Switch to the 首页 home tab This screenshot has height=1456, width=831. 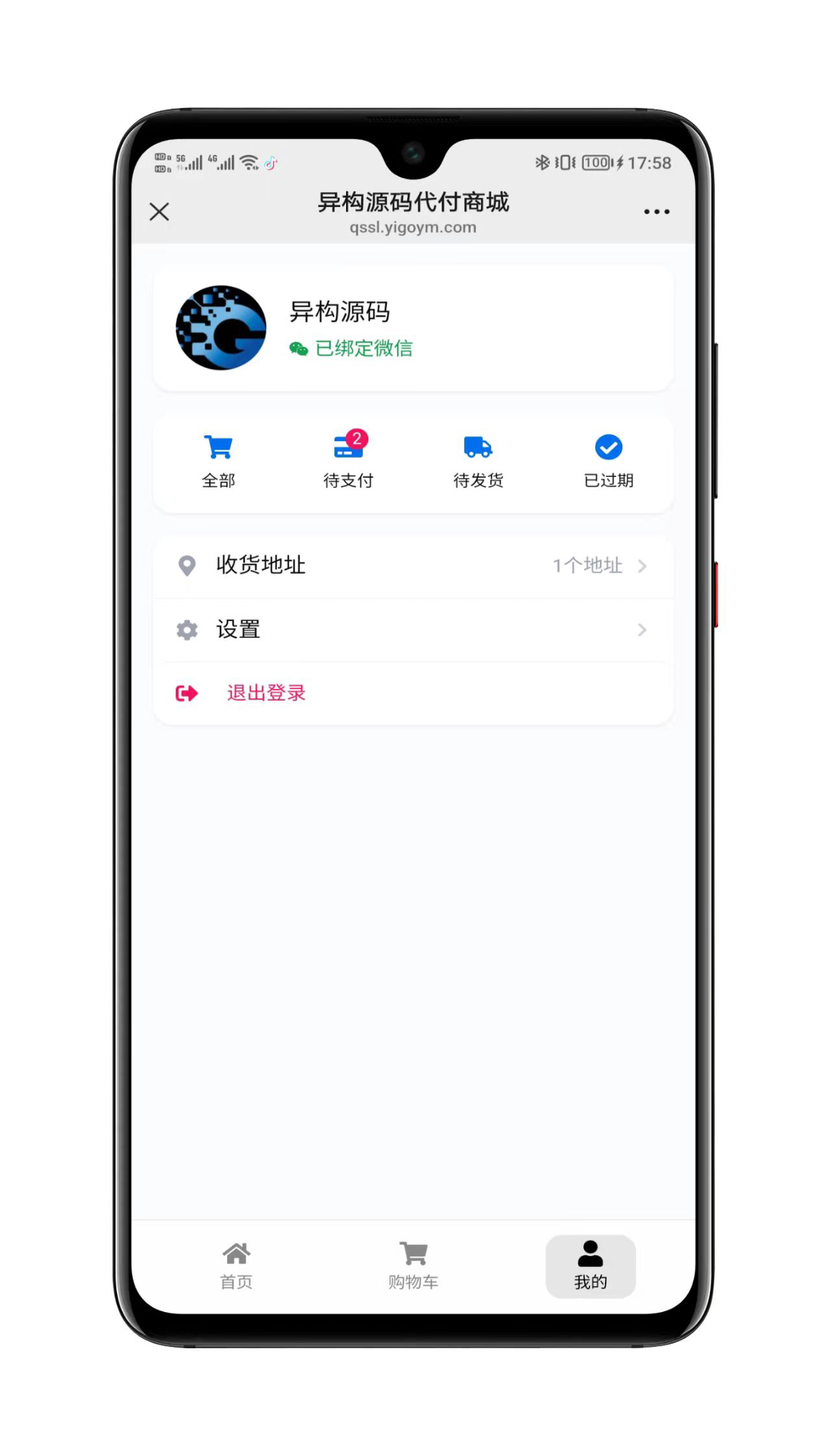(x=236, y=1265)
